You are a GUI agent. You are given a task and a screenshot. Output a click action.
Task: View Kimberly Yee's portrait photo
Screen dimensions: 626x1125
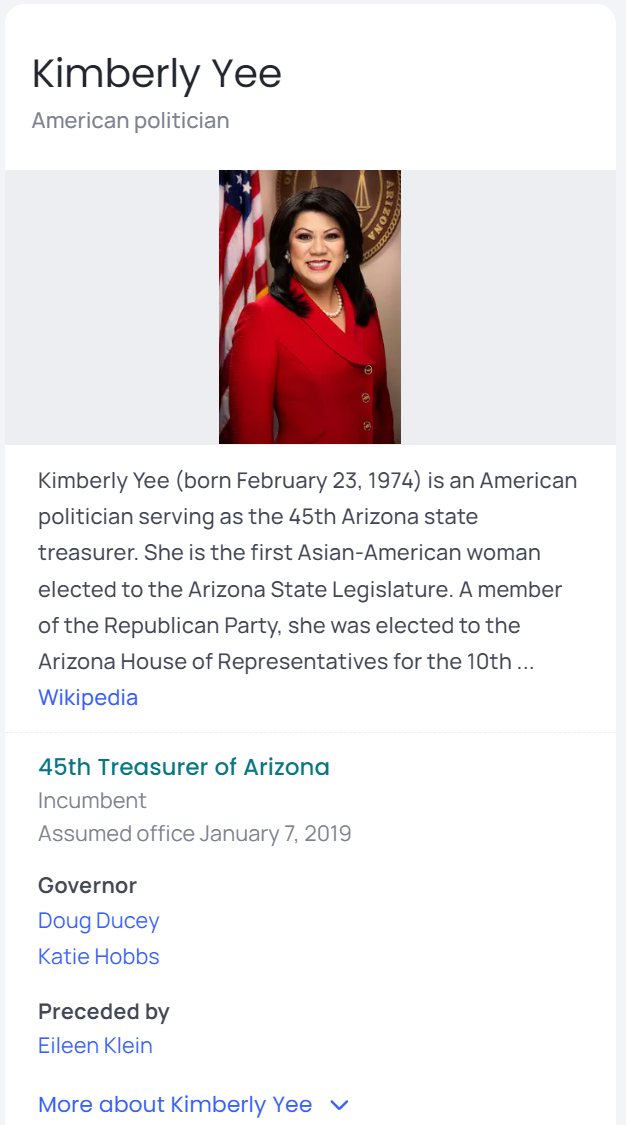point(310,307)
